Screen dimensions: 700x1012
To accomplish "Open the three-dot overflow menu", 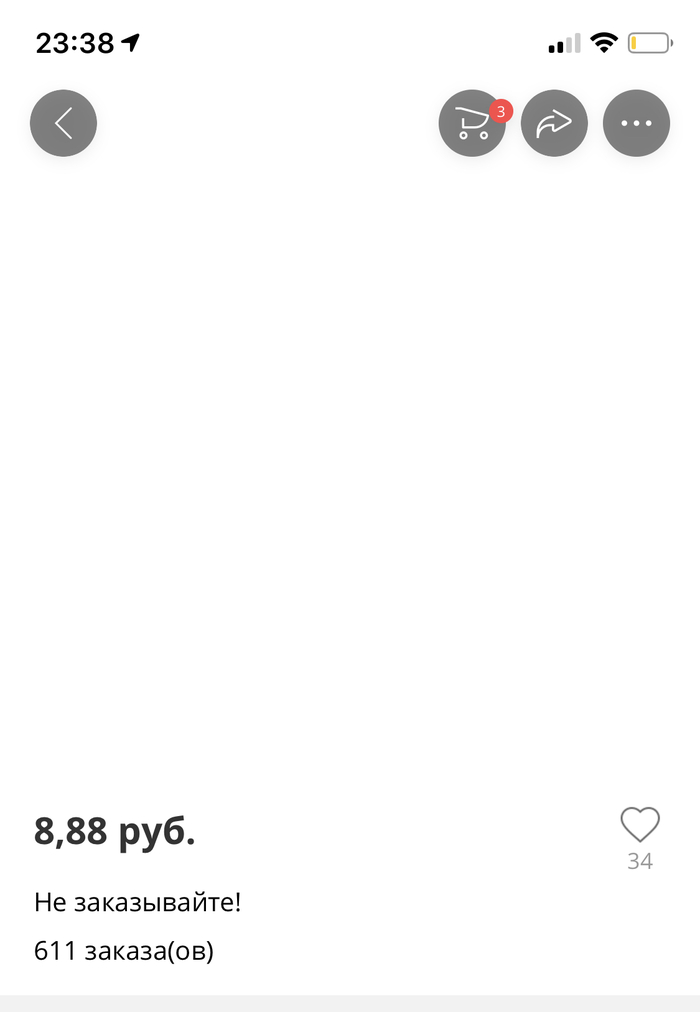I will tap(636, 123).
